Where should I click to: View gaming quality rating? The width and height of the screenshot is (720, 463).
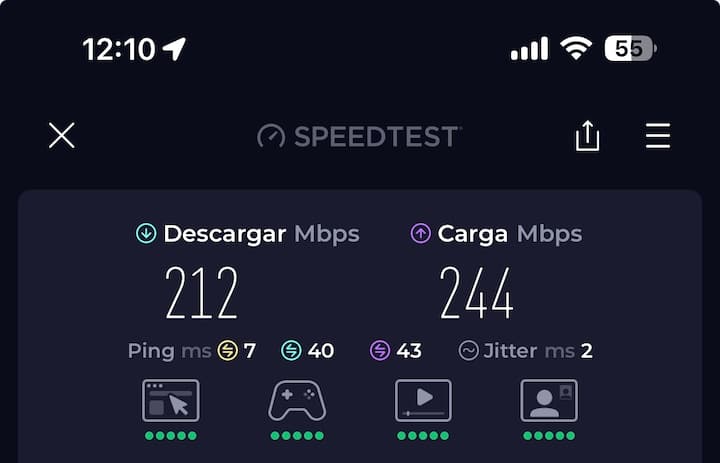[x=297, y=401]
